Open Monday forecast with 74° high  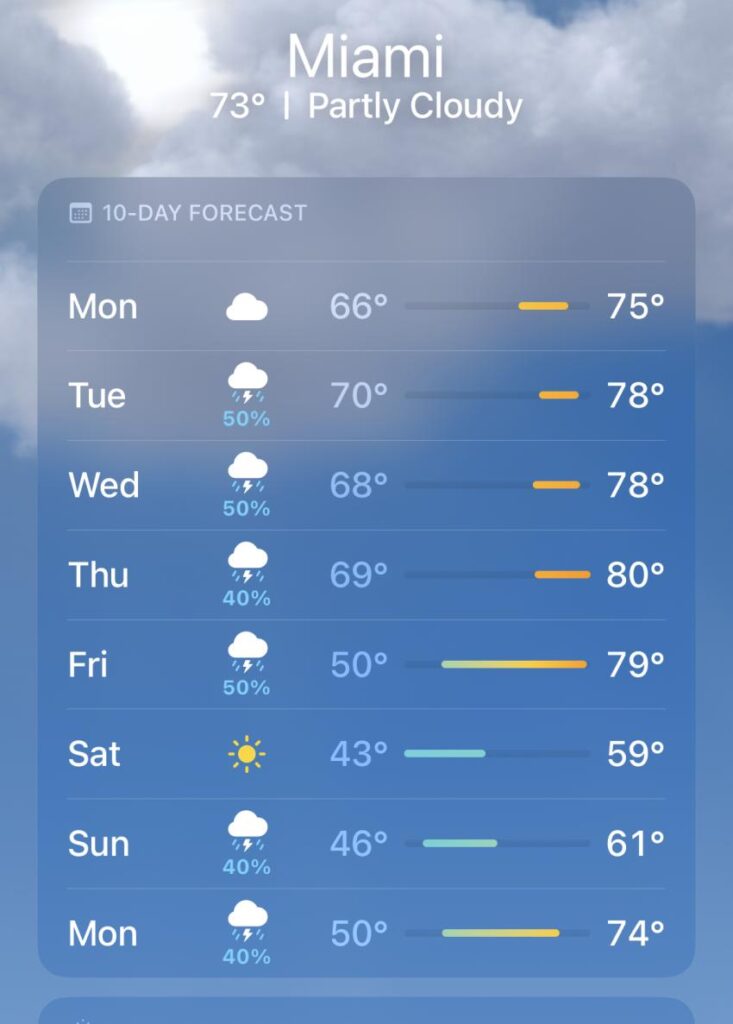(x=366, y=934)
